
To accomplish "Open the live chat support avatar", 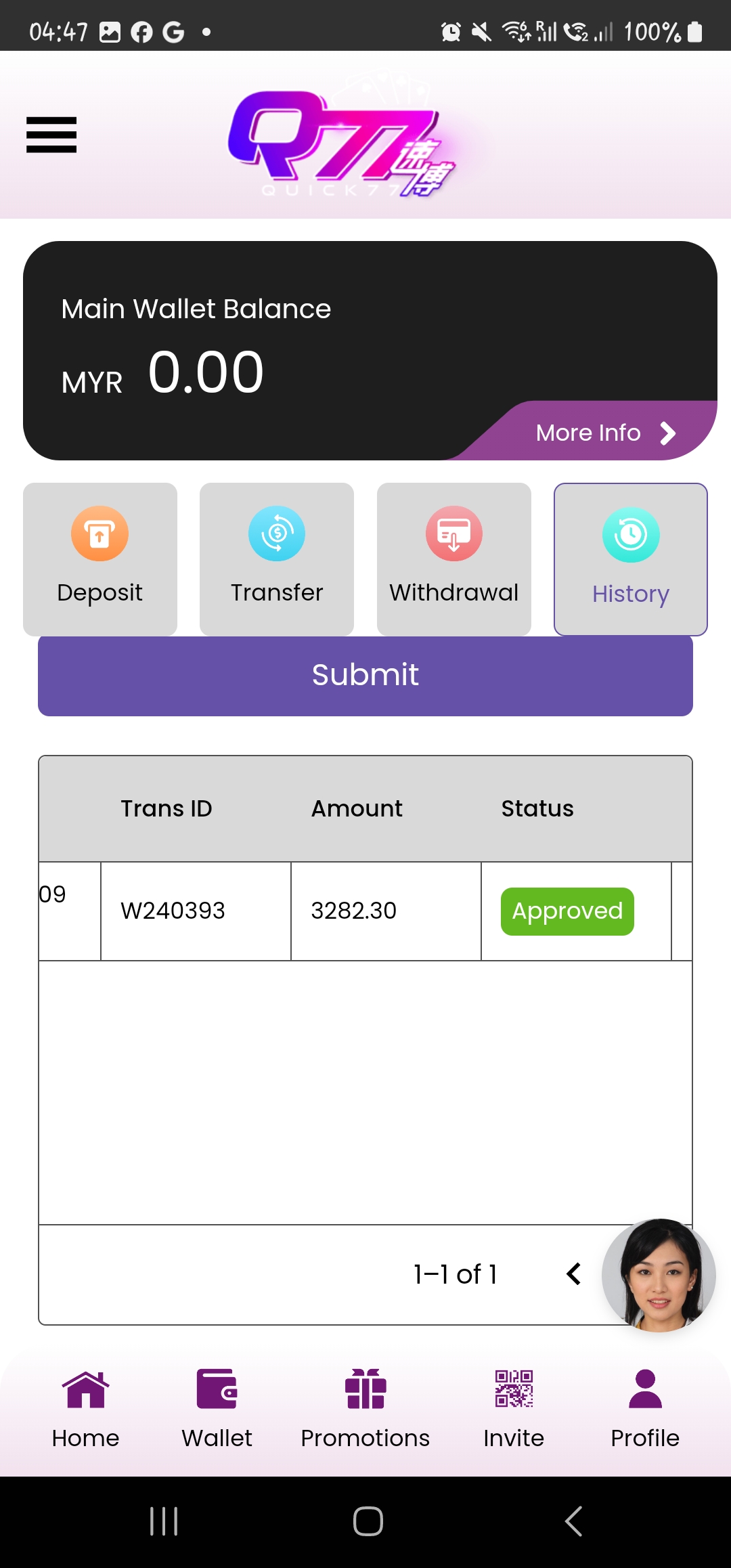I will coord(659,1275).
